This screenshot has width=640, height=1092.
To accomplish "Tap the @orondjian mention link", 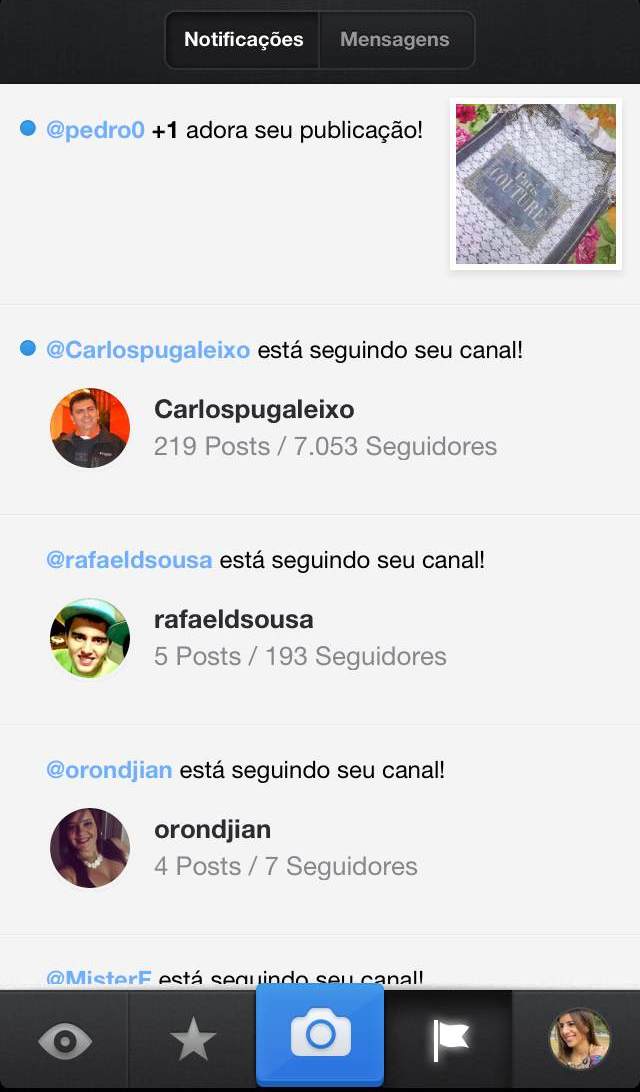I will tap(109, 770).
